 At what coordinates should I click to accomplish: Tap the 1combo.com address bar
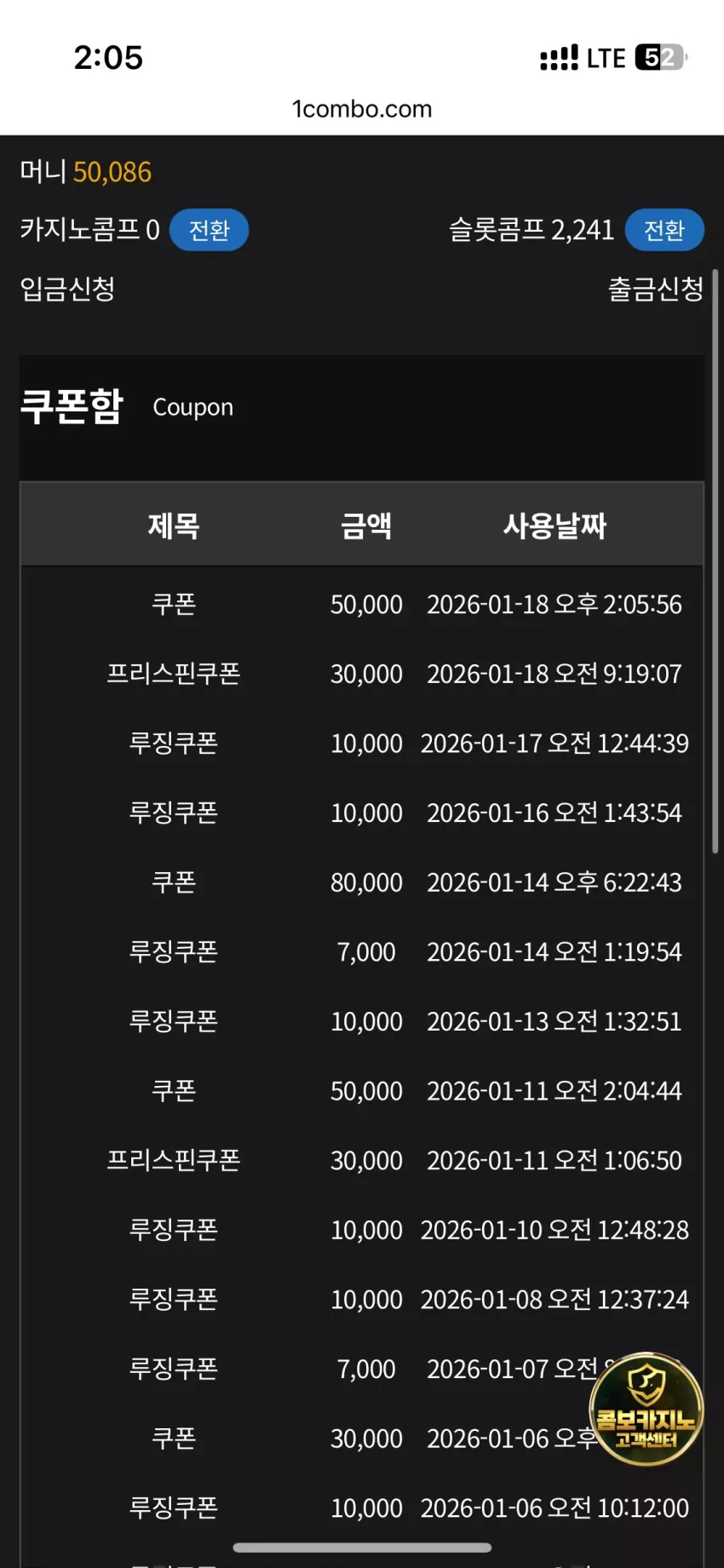coord(362,109)
